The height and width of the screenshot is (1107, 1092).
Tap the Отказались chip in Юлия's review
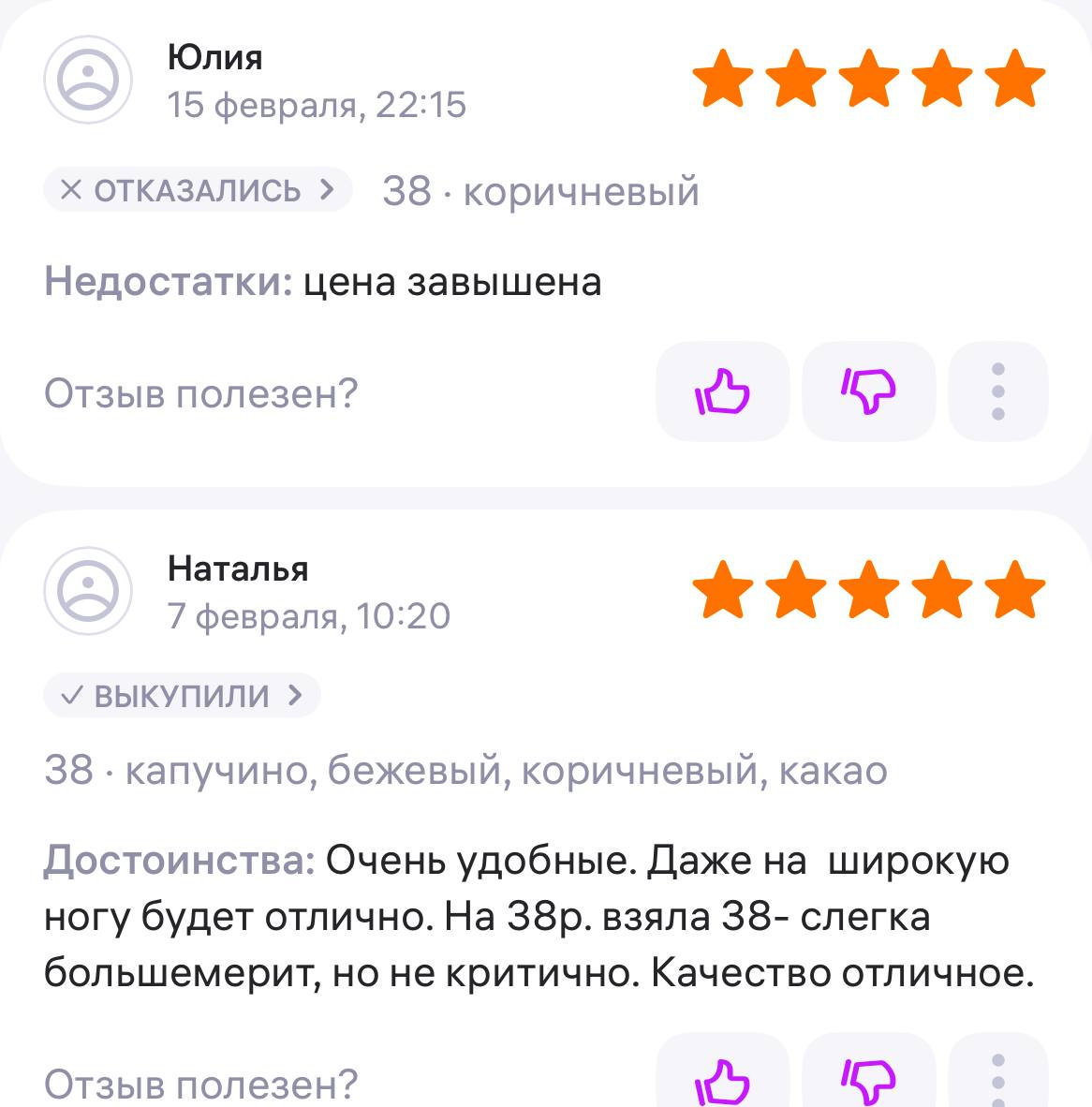(198, 190)
